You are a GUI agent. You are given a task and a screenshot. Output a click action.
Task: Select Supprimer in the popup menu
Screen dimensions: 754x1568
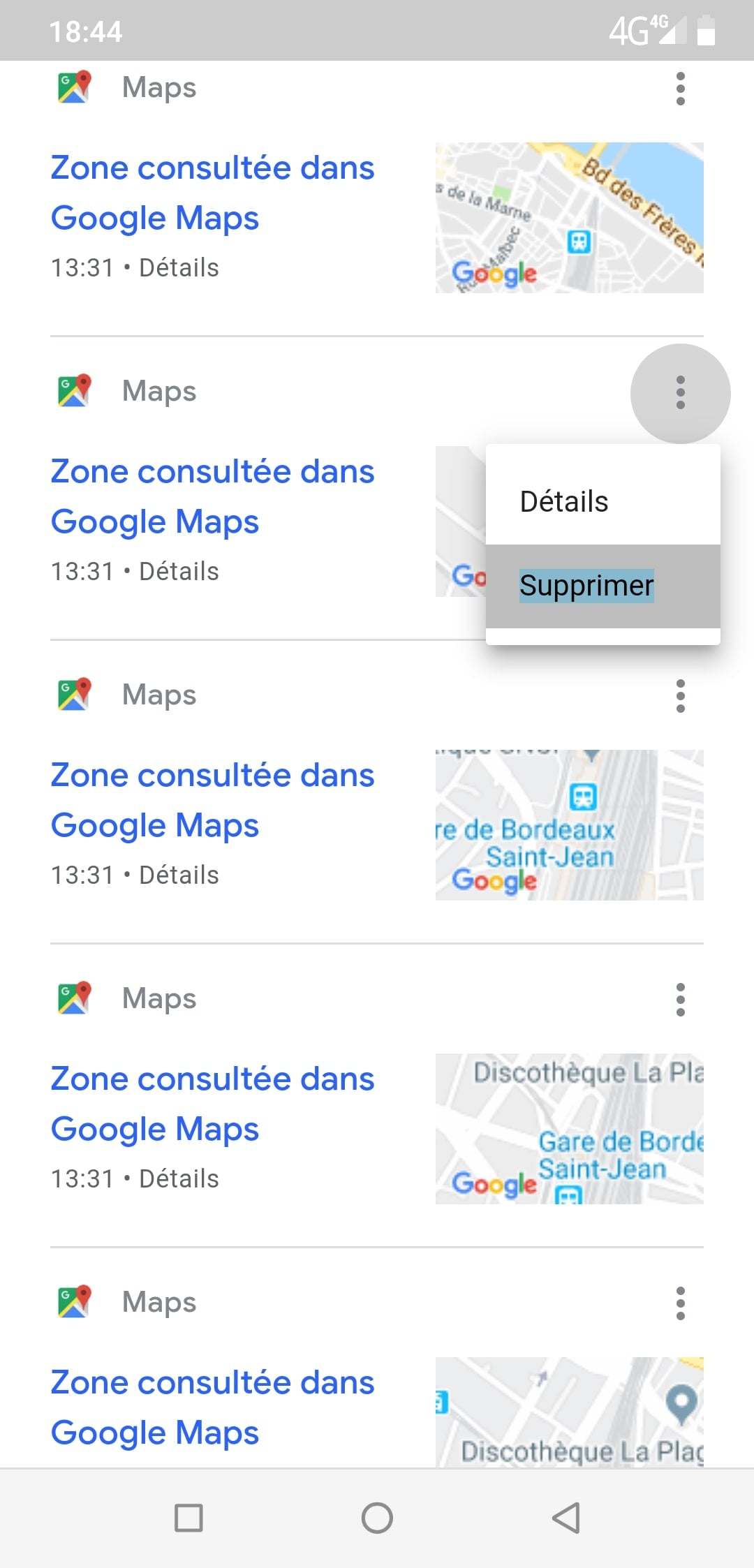point(586,586)
